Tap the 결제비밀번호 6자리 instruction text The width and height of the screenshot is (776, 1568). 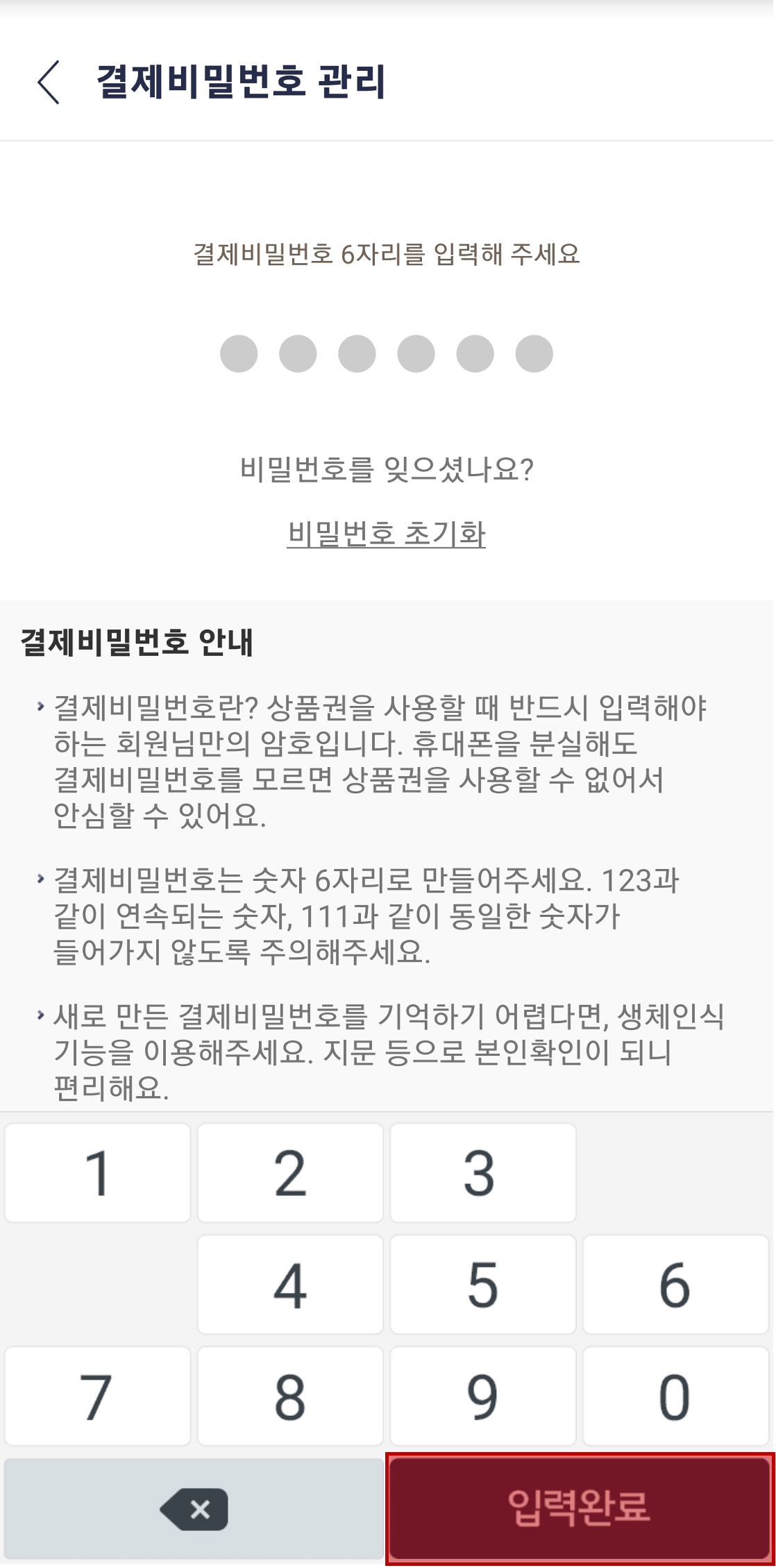tap(388, 254)
